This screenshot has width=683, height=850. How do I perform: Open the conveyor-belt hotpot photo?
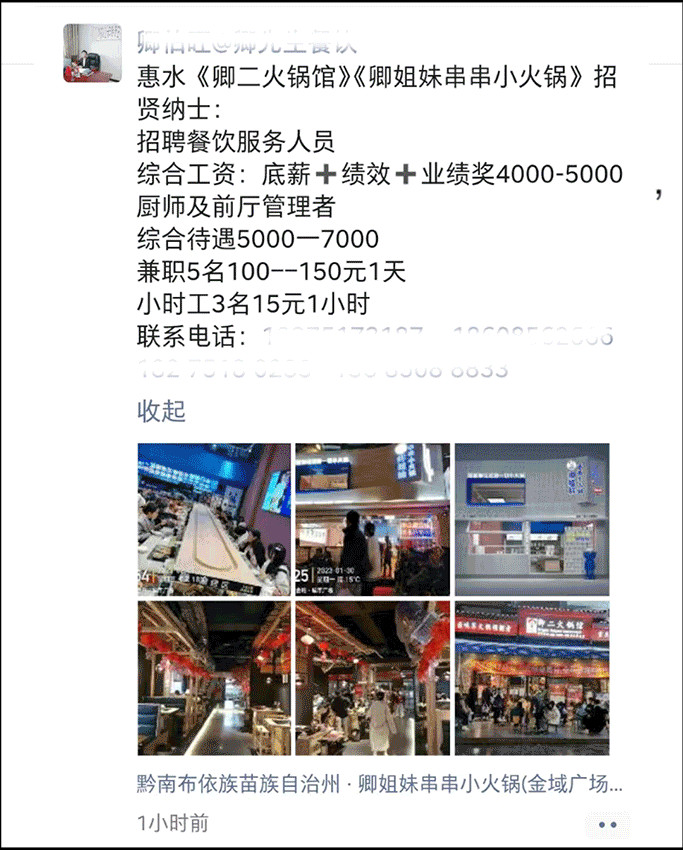click(x=214, y=519)
